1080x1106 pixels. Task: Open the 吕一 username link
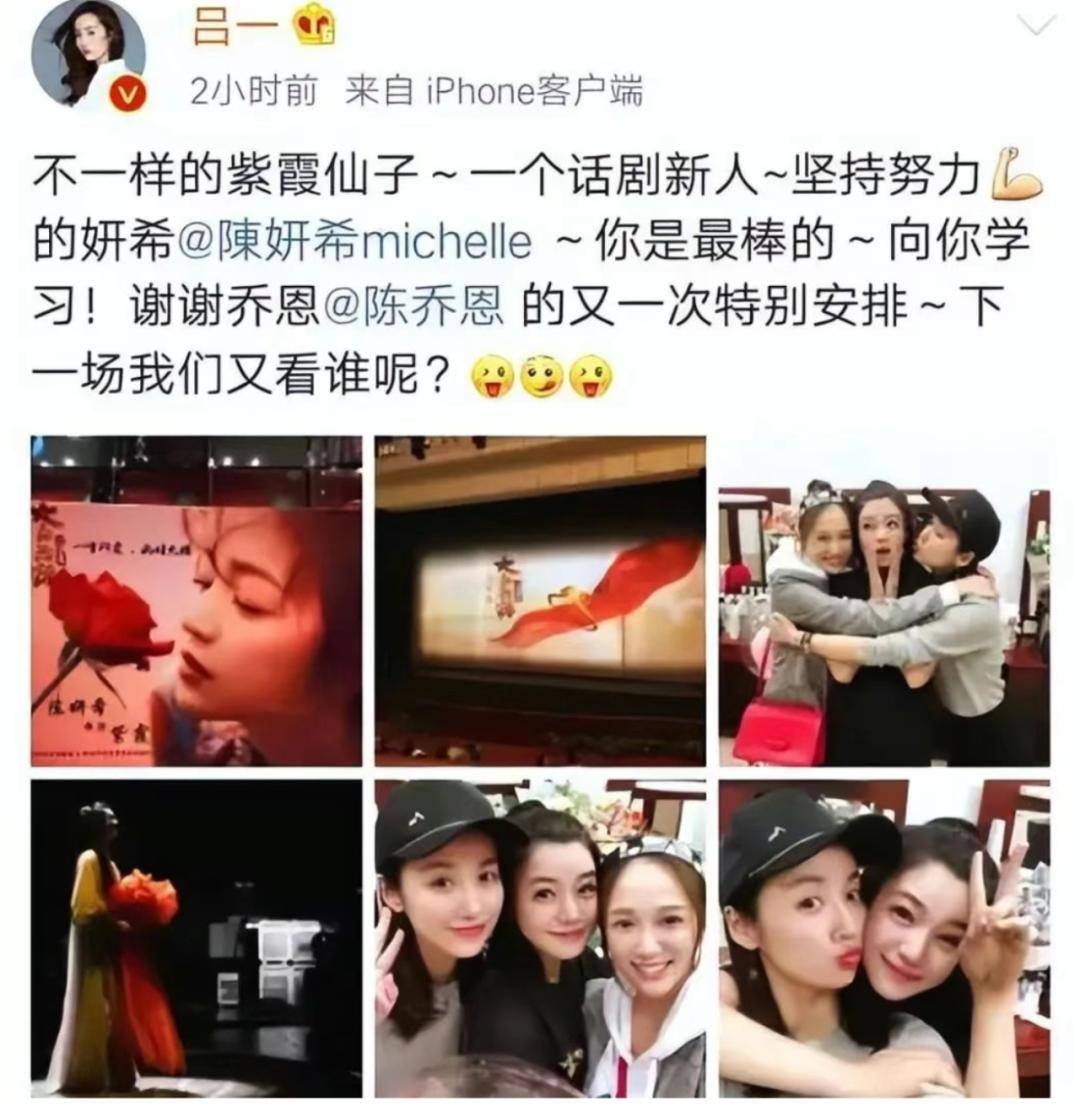tap(224, 30)
